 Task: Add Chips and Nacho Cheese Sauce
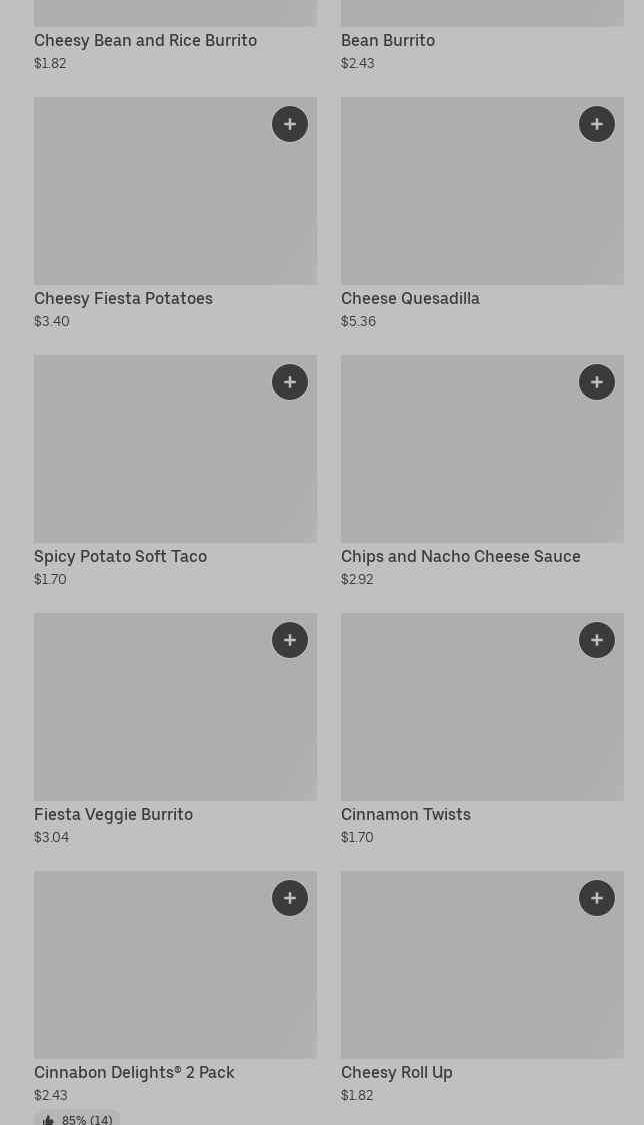[597, 382]
